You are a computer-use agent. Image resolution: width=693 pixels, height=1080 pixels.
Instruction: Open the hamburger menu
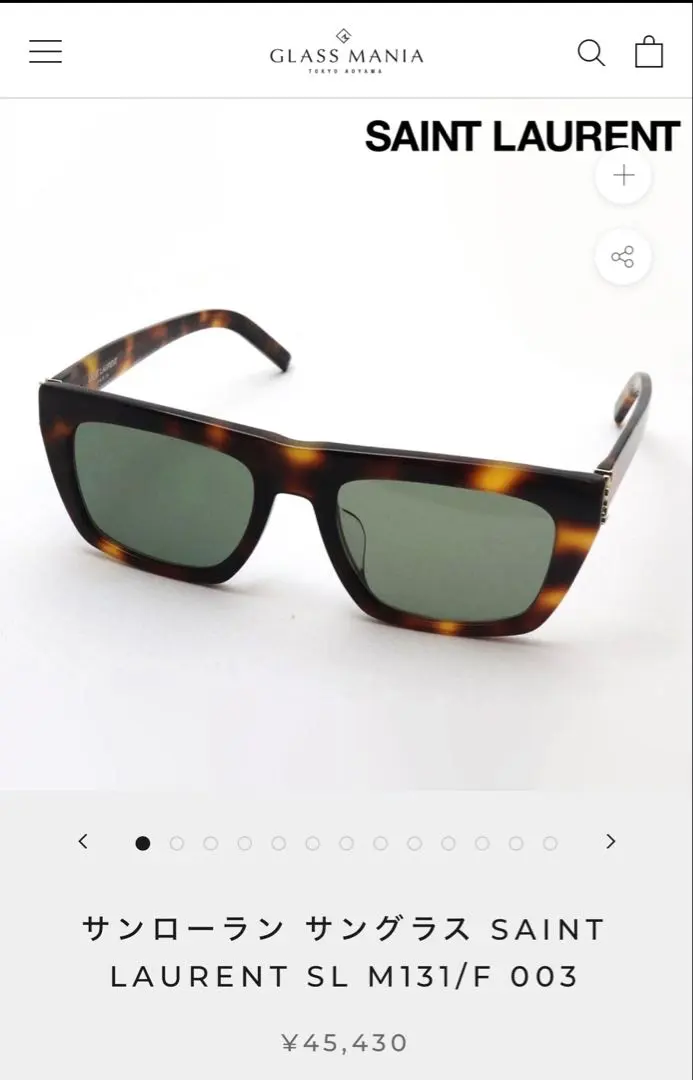(45, 52)
